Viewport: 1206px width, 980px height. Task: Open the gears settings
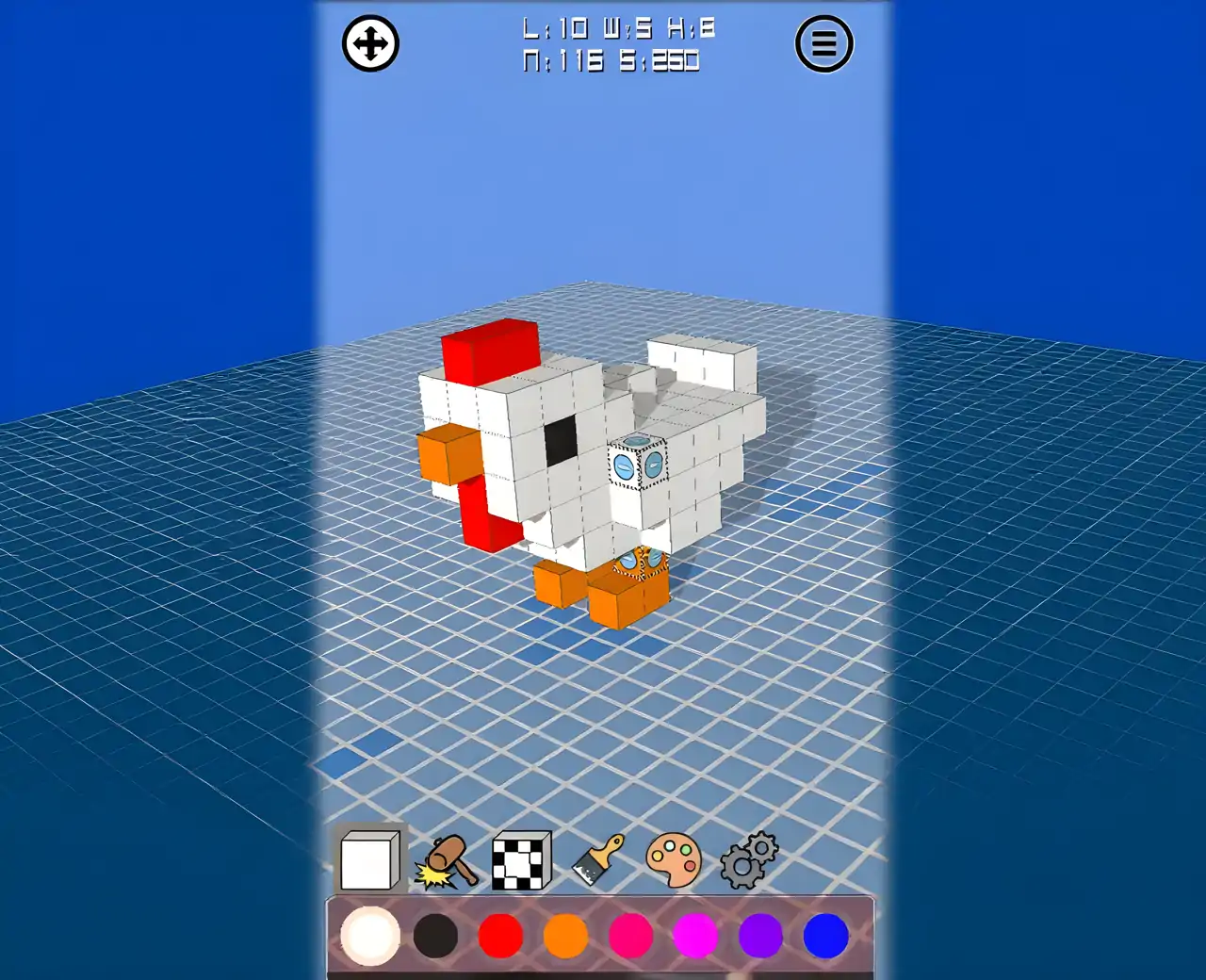[x=749, y=859]
